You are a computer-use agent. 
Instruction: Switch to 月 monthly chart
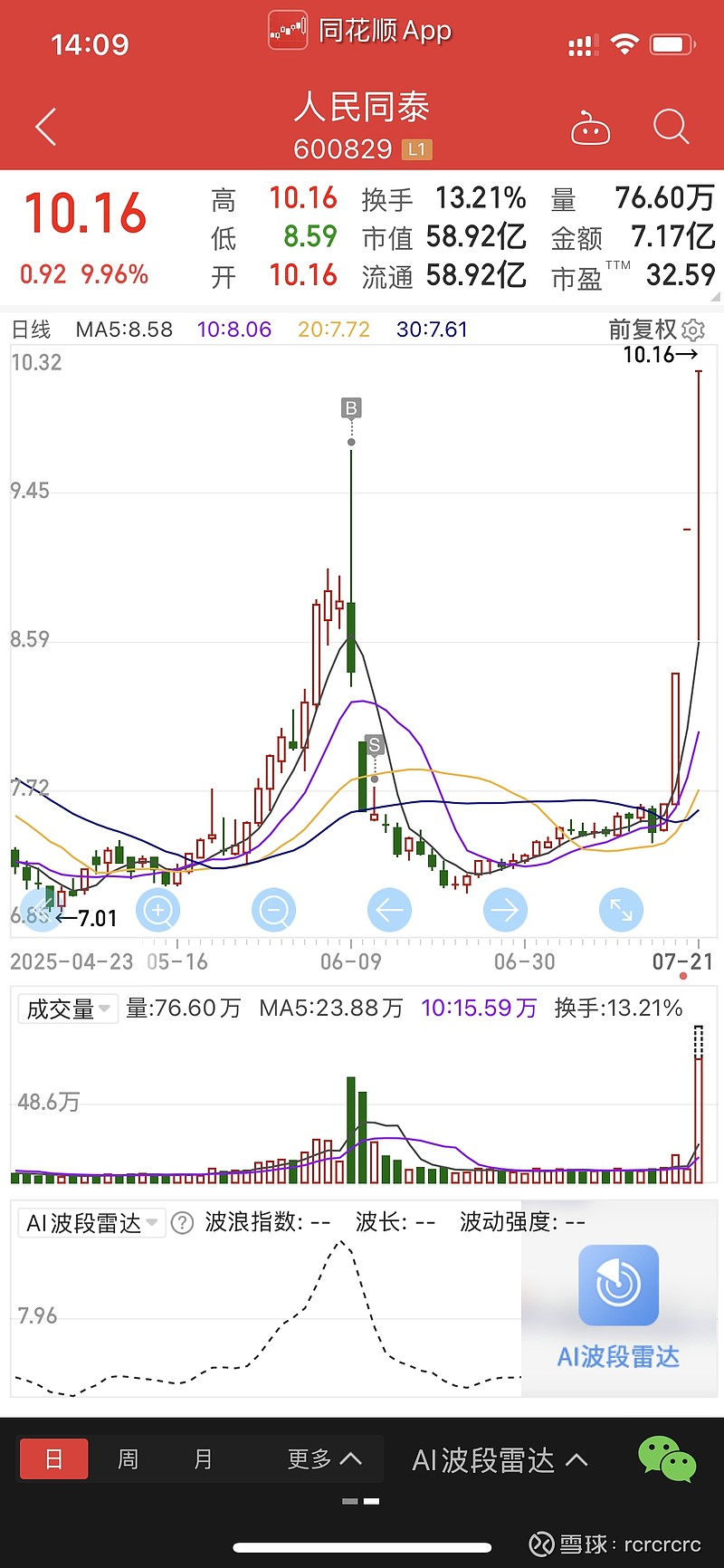[204, 1458]
